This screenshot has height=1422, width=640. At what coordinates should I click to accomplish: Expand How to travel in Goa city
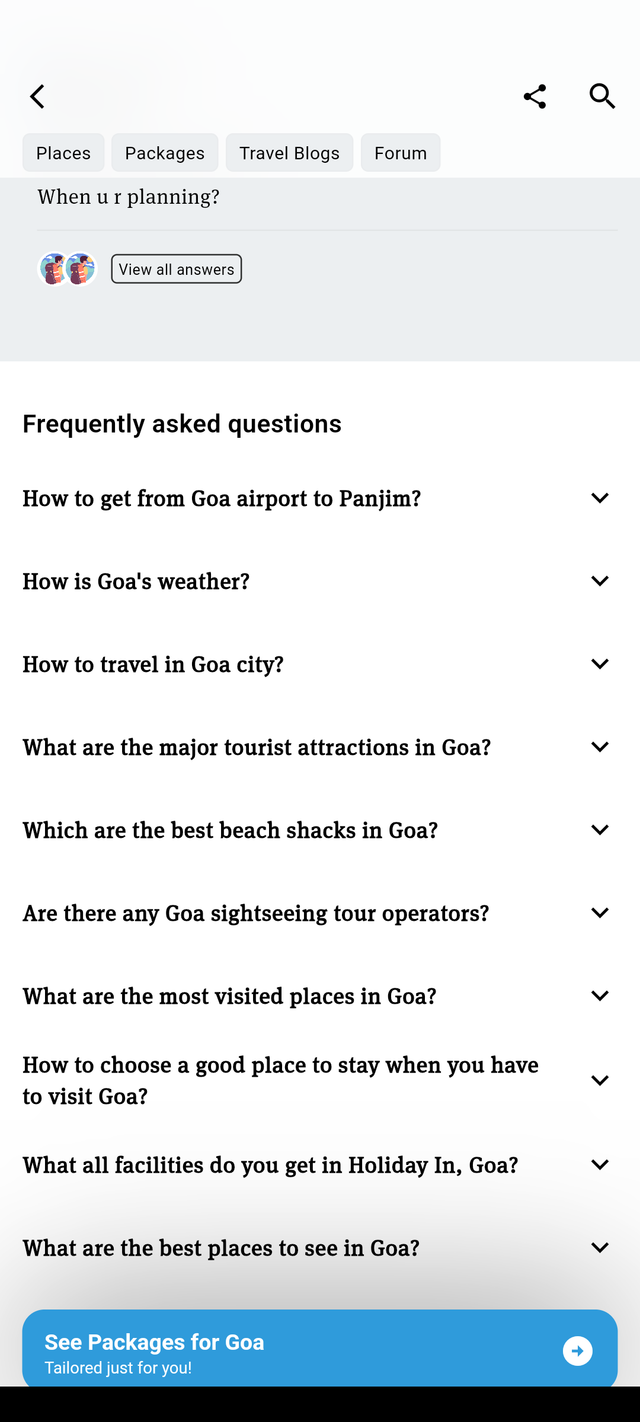point(320,664)
